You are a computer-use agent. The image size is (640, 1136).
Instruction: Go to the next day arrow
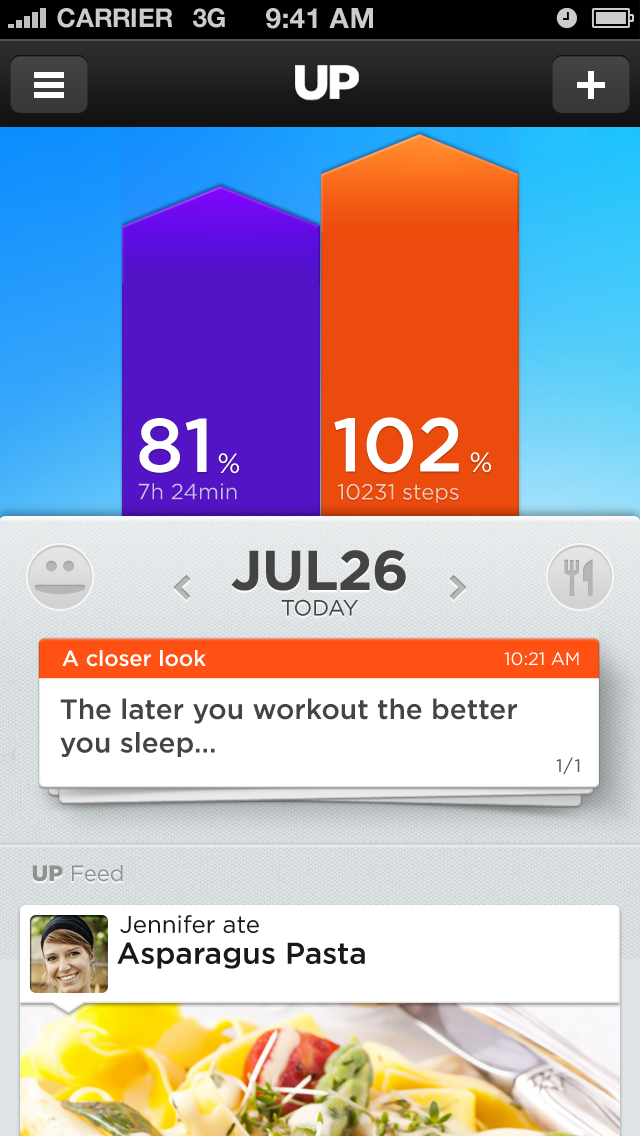pyautogui.click(x=458, y=587)
